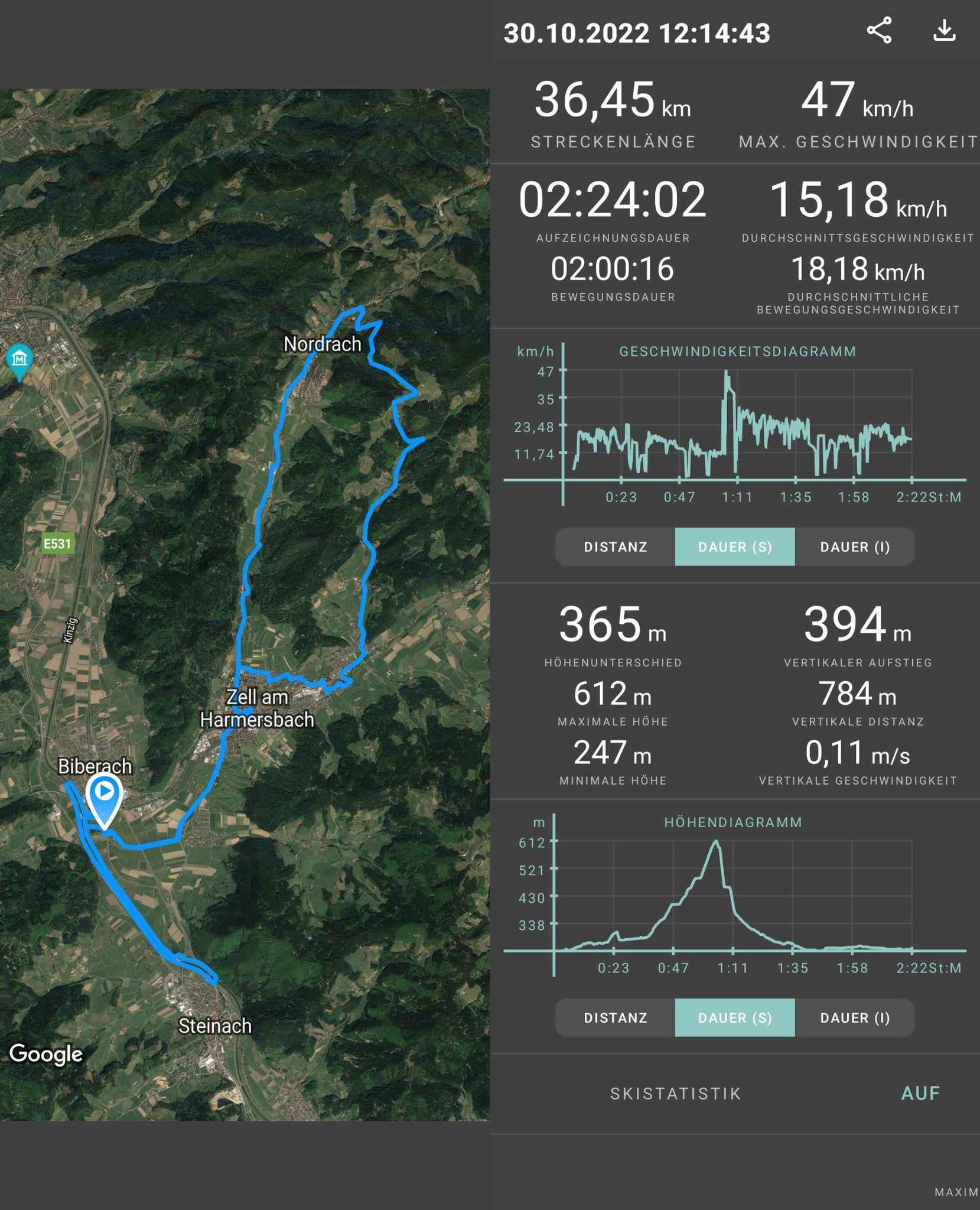Switch speed diagram to Distanz

pyautogui.click(x=616, y=547)
